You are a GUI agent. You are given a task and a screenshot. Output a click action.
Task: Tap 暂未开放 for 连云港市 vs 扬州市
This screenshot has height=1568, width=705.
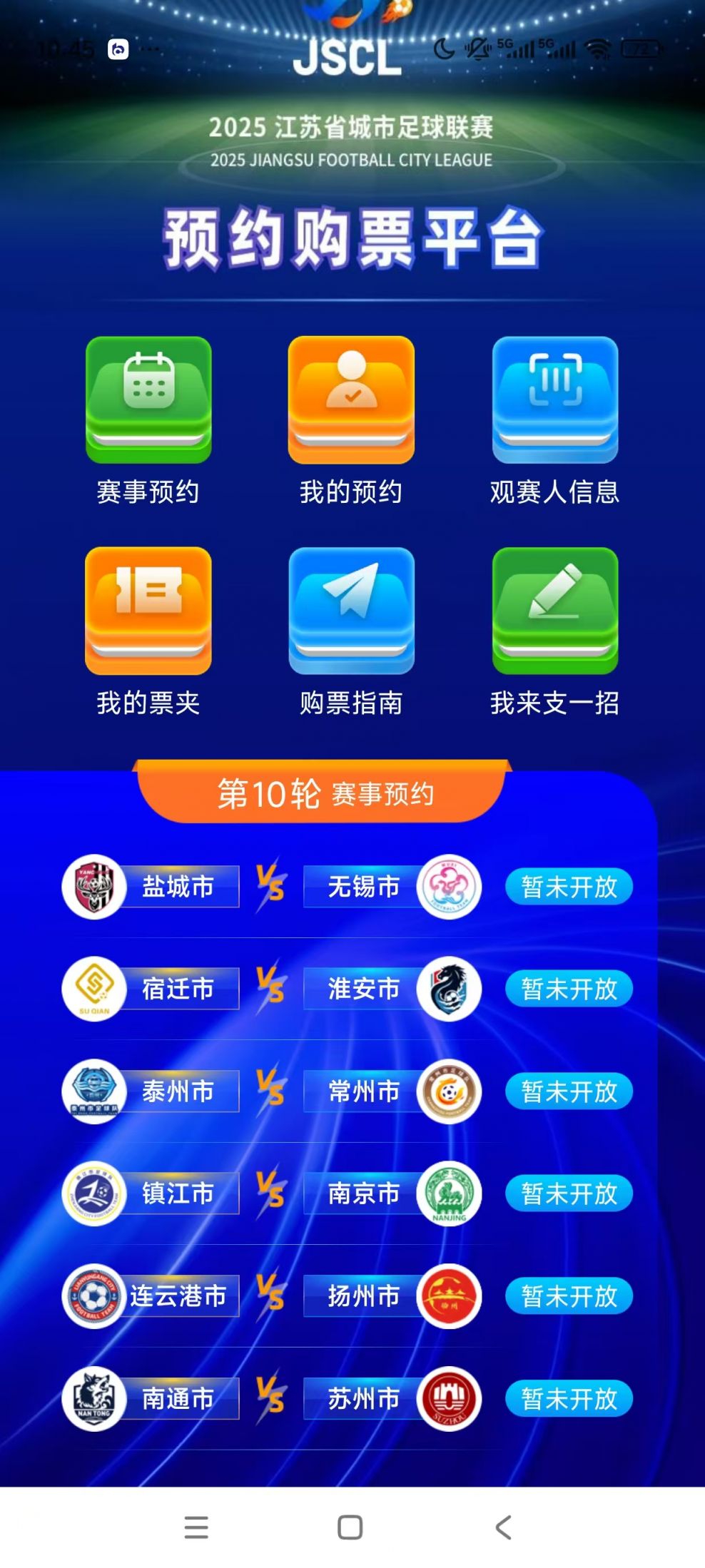click(569, 1296)
